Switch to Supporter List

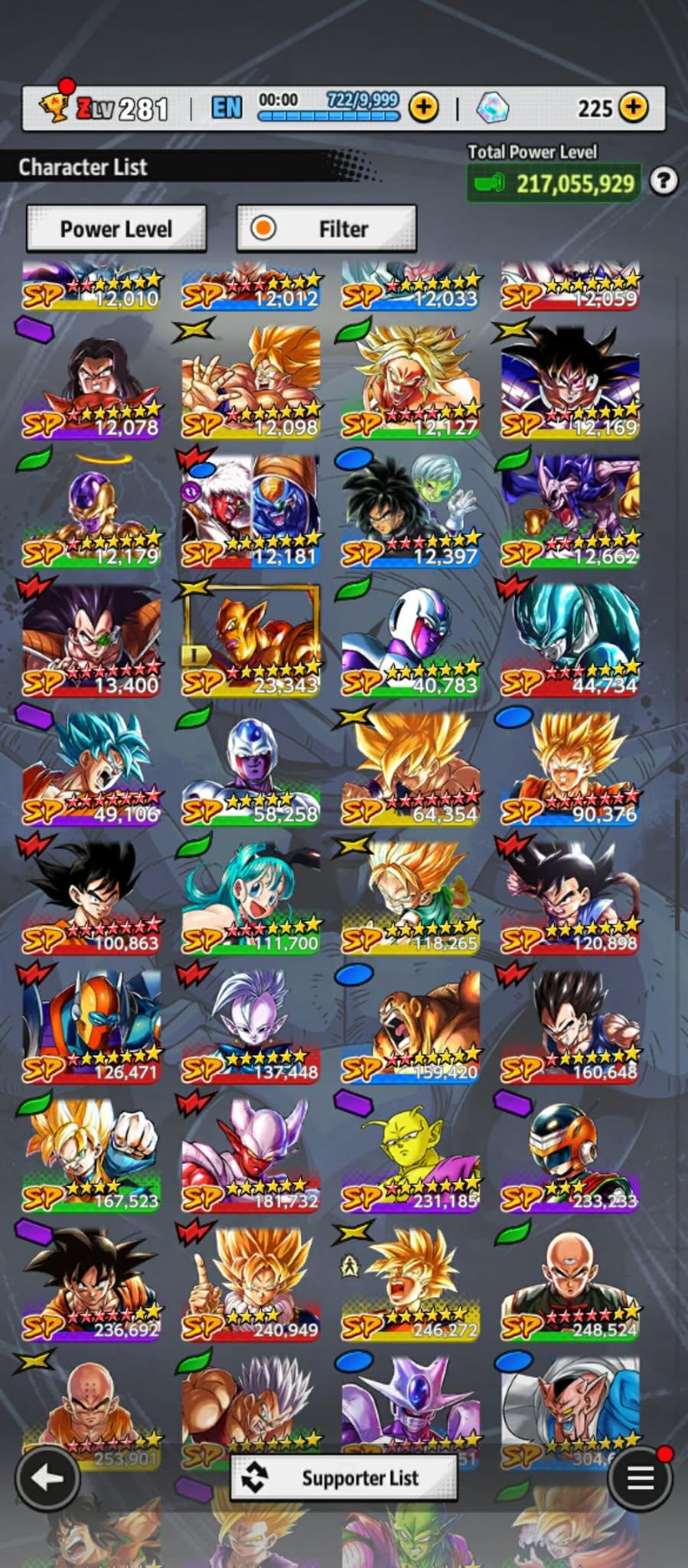pyautogui.click(x=344, y=1478)
